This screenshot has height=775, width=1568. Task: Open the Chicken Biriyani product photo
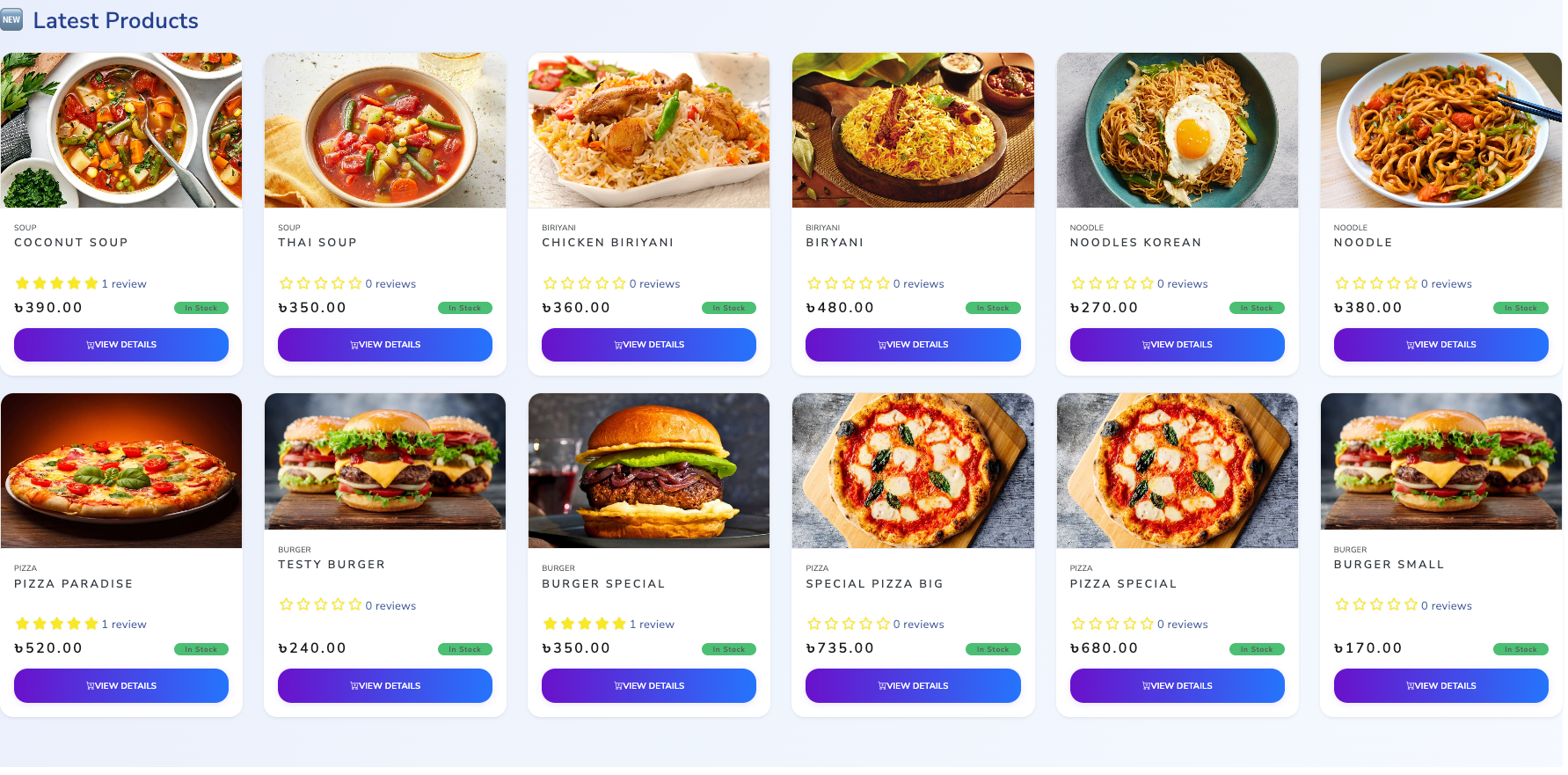[649, 130]
